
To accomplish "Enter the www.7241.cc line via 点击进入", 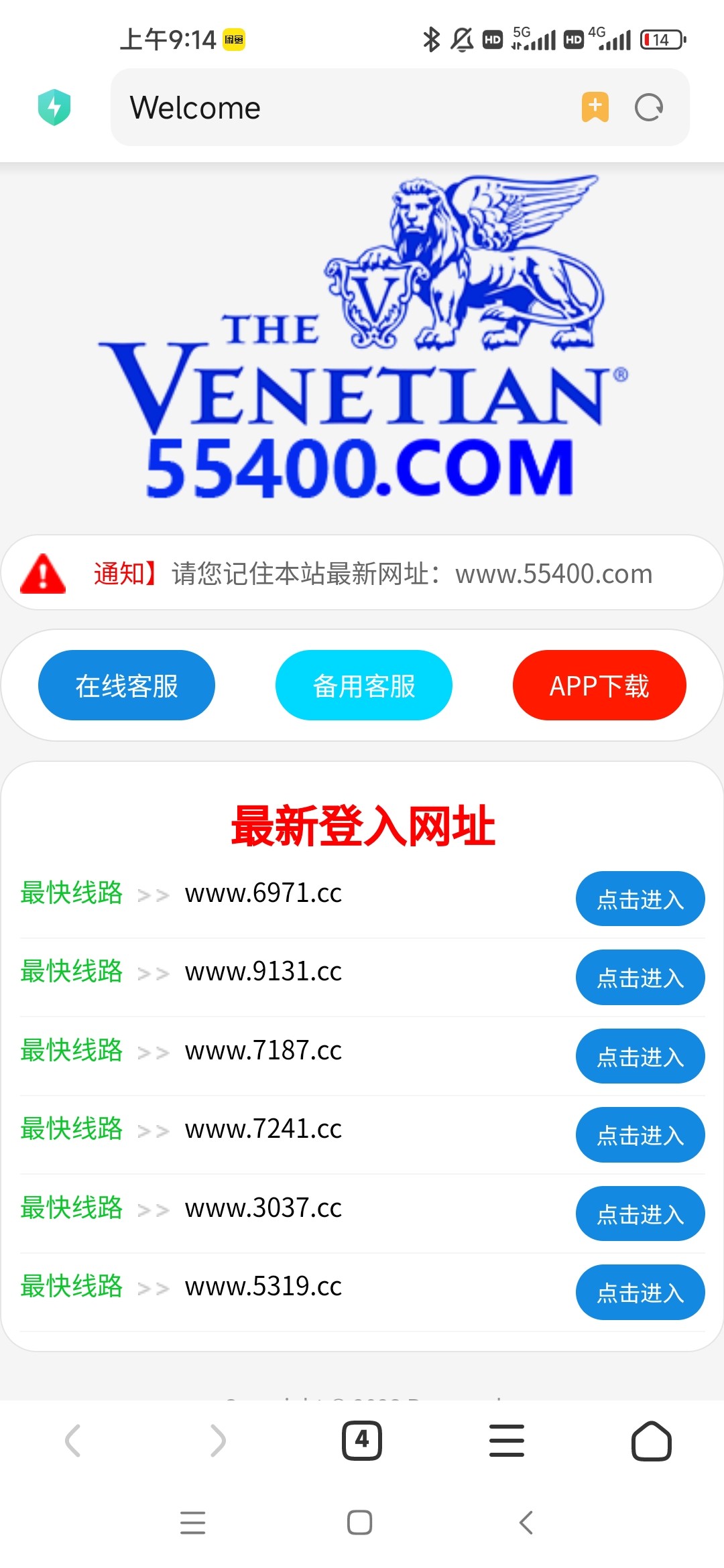I will point(640,1134).
